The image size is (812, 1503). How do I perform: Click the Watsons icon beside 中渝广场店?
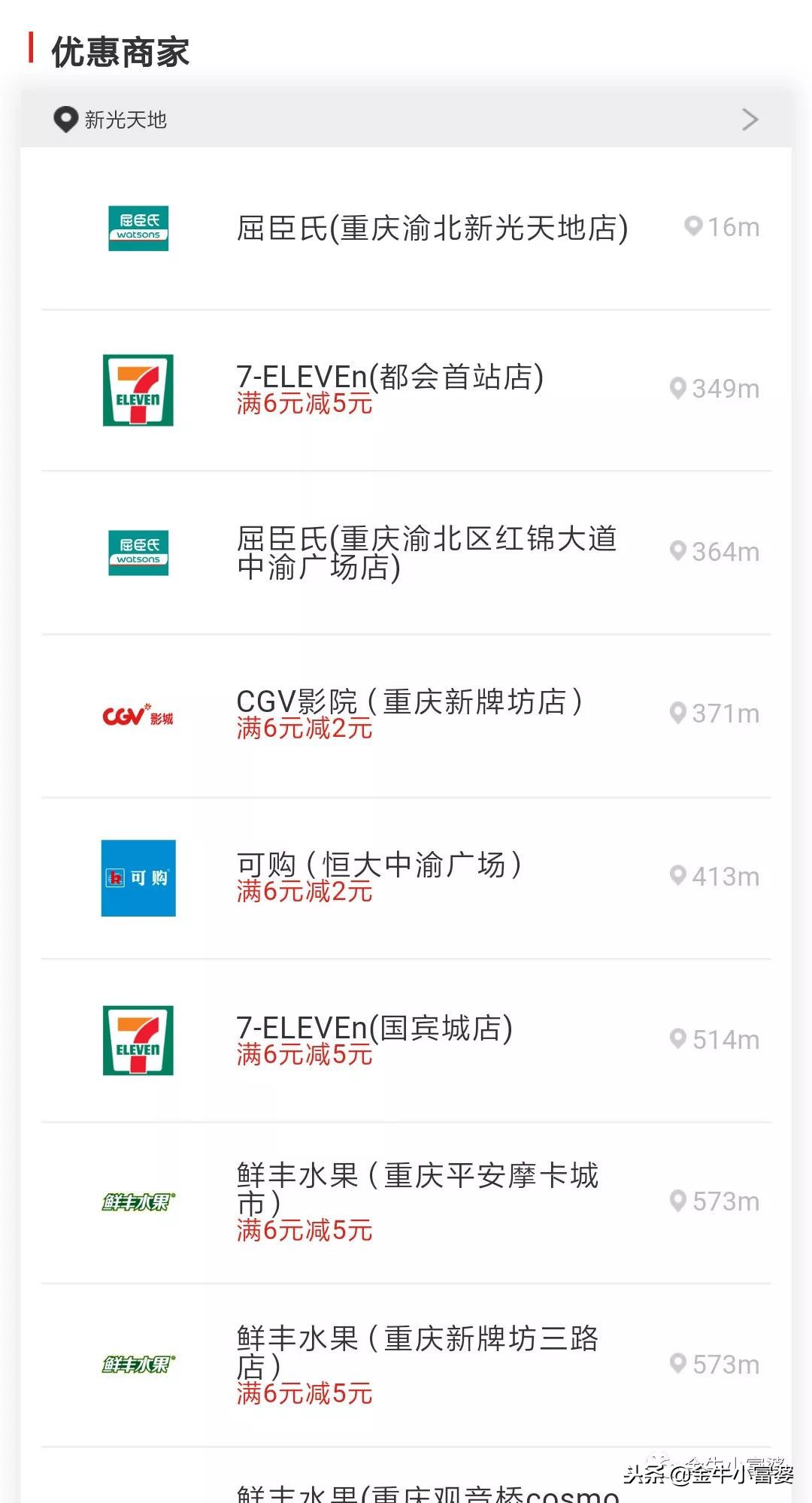tap(138, 551)
